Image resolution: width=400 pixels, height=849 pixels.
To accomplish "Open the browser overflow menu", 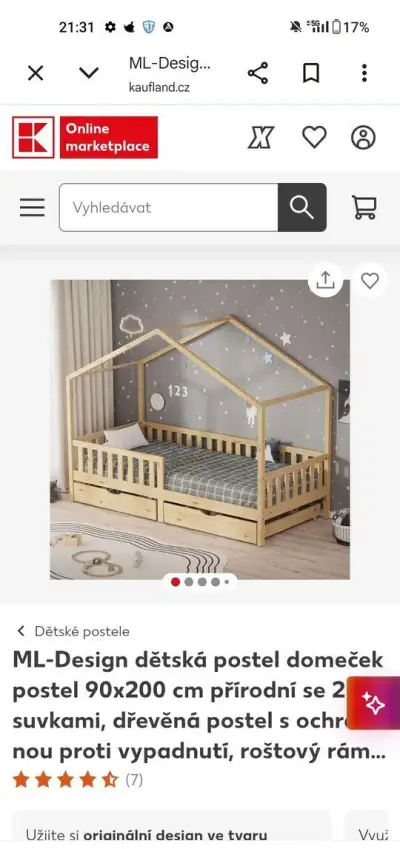I will pos(364,73).
